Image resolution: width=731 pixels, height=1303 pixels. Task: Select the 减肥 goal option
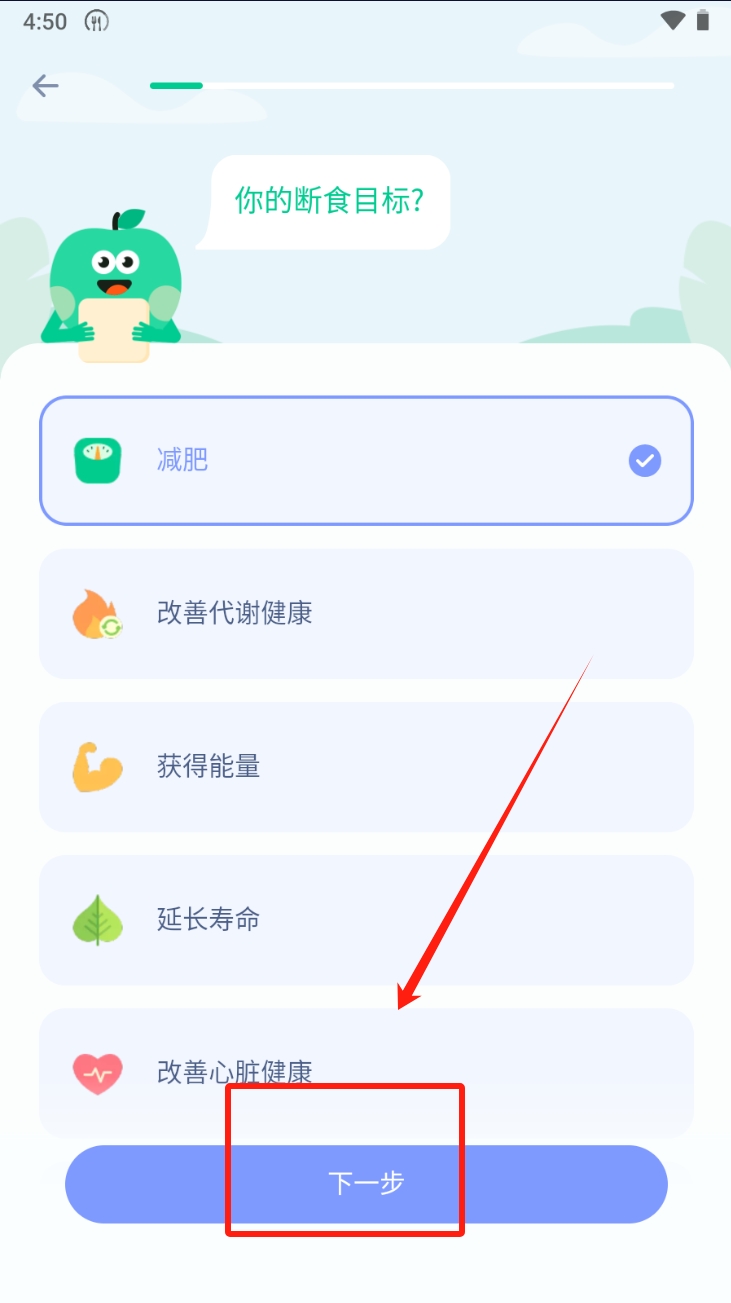366,461
